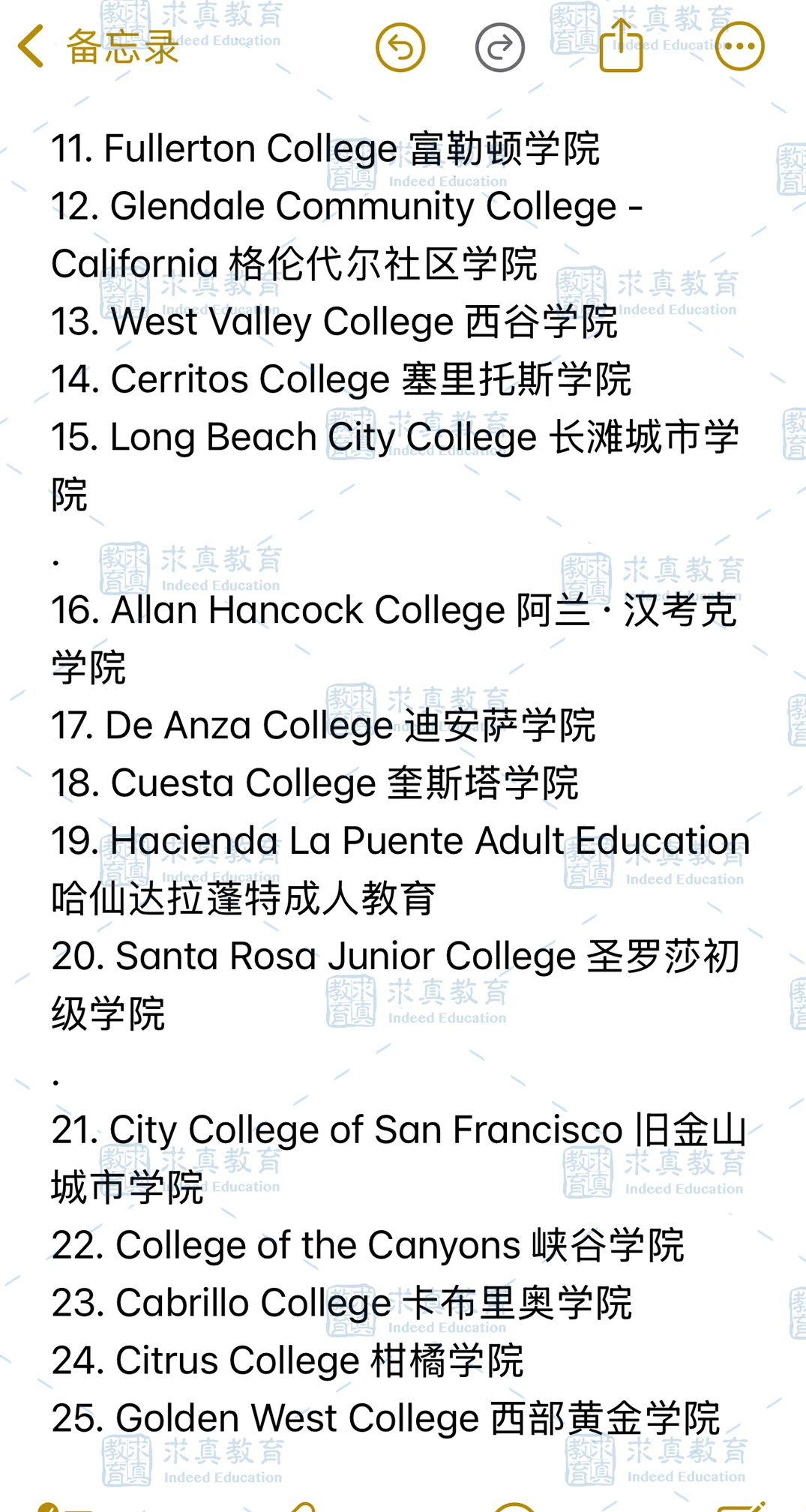Share this note
Viewport: 806px width, 1512px height.
pyautogui.click(x=622, y=46)
